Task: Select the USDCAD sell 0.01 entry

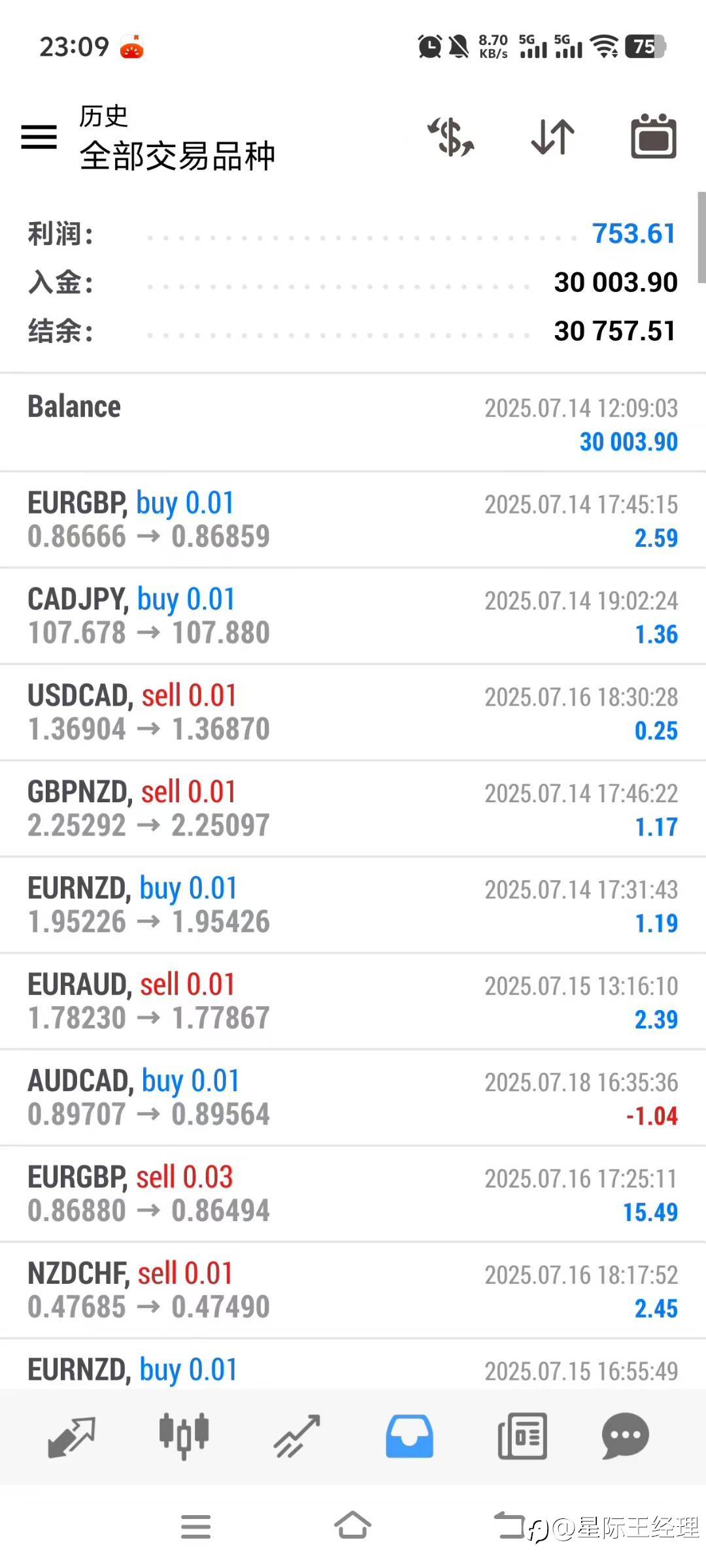Action: 353,712
